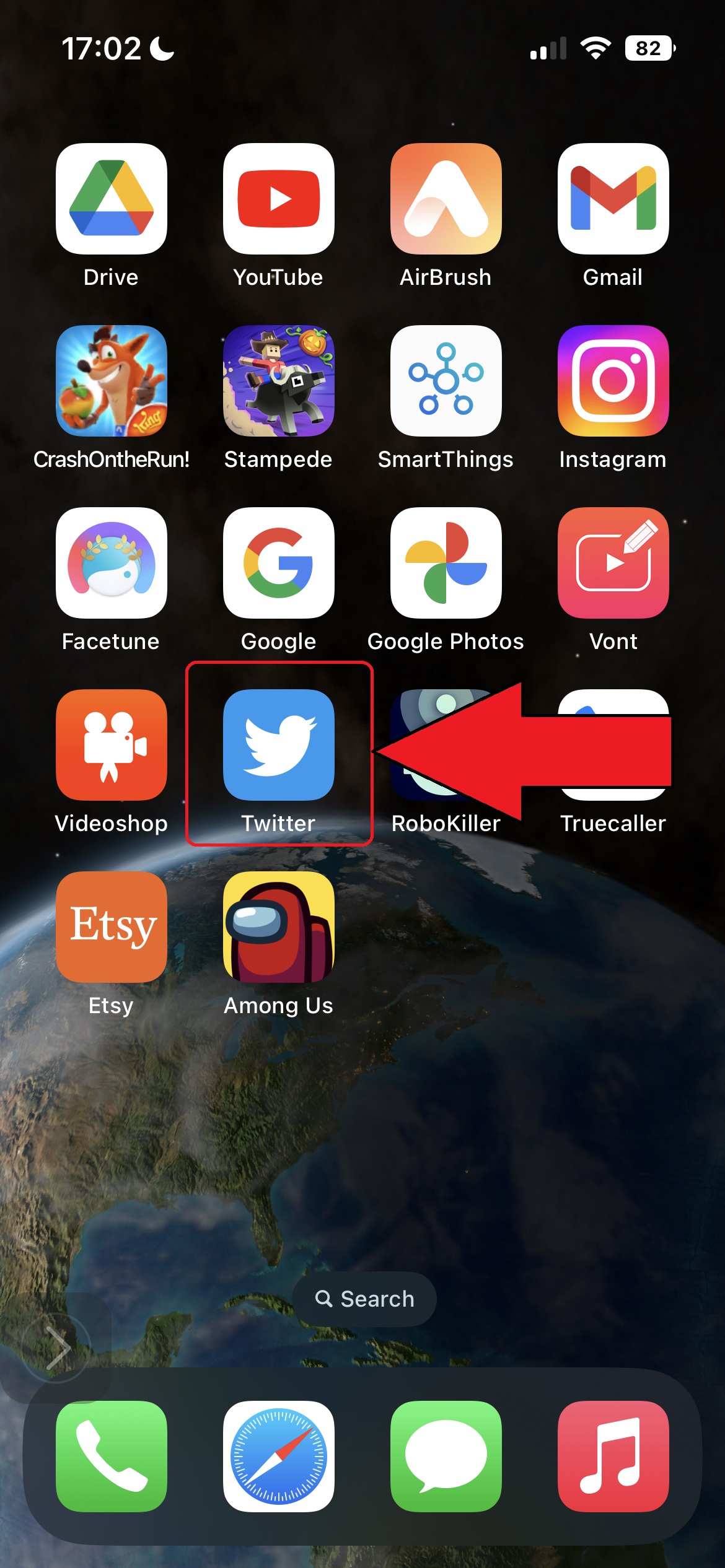725x1568 pixels.
Task: Open Safari from the dock
Action: pyautogui.click(x=279, y=1456)
